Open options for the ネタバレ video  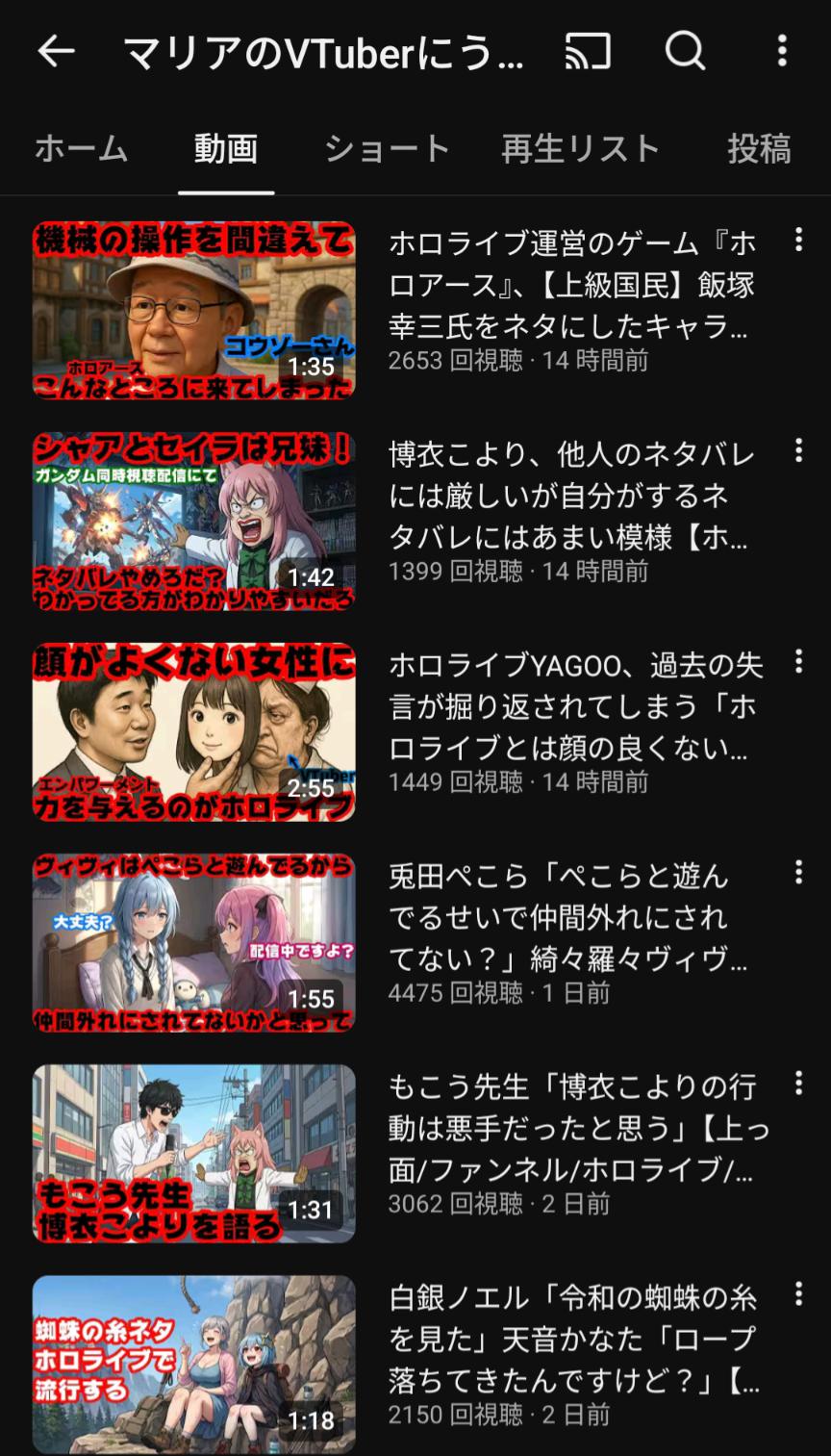tap(798, 450)
